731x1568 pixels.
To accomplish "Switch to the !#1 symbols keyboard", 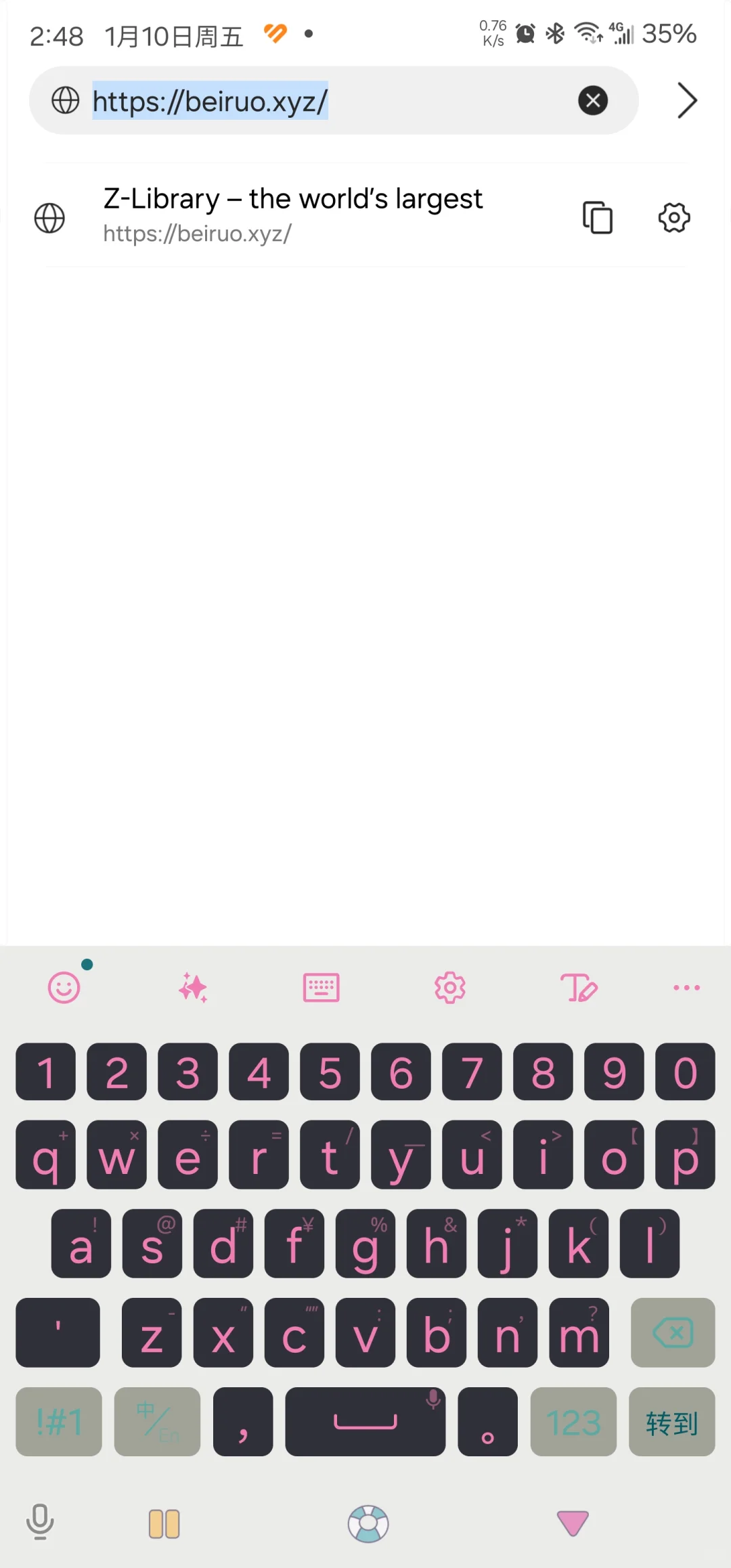I will [59, 1422].
